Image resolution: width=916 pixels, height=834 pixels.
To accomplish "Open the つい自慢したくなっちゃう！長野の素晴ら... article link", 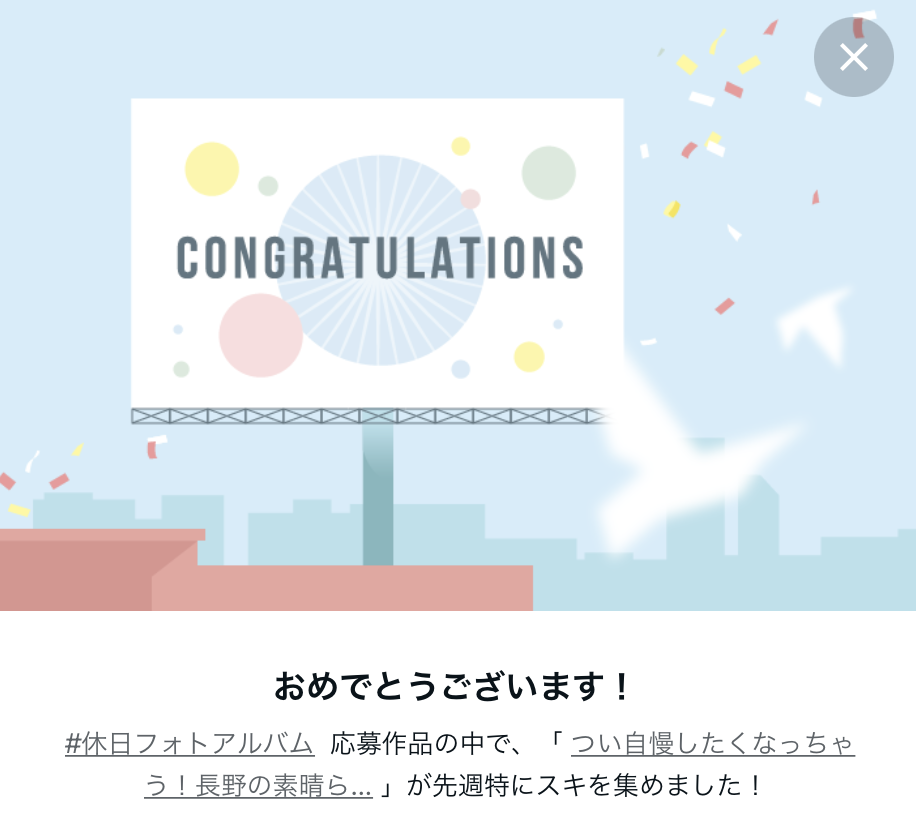I will (x=712, y=744).
